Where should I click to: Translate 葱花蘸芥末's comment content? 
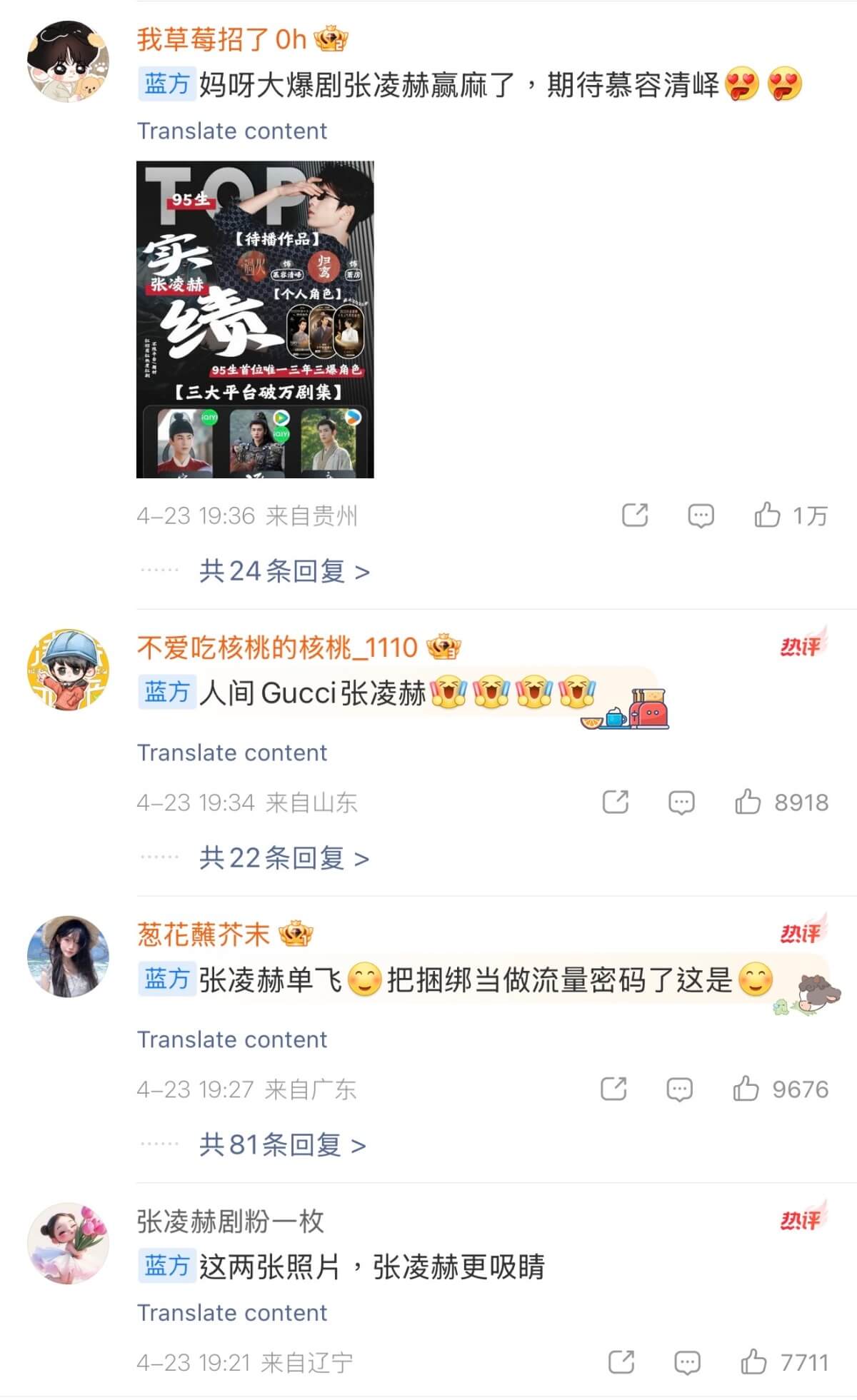(x=231, y=1039)
